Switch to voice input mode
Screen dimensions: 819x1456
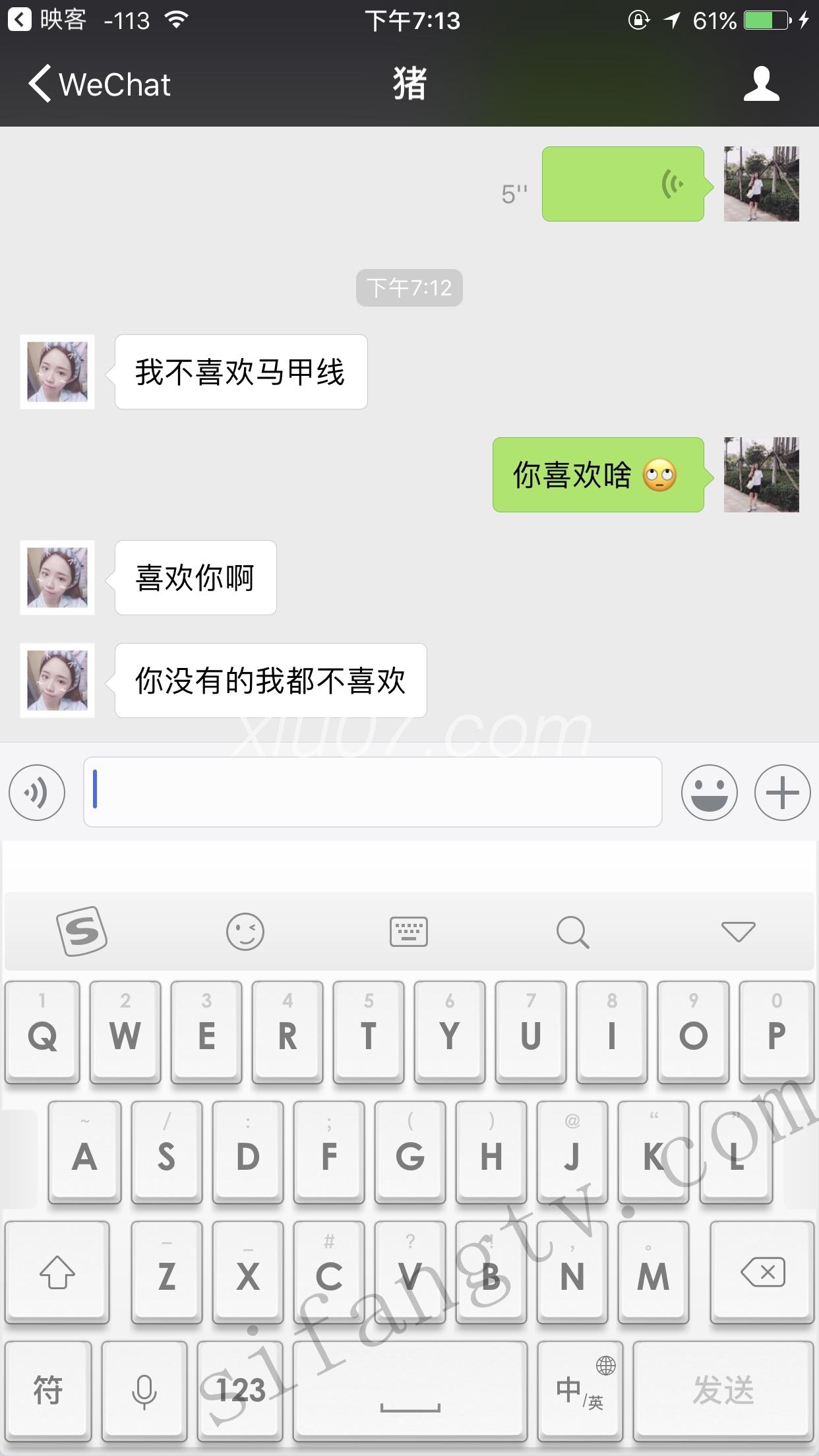37,792
